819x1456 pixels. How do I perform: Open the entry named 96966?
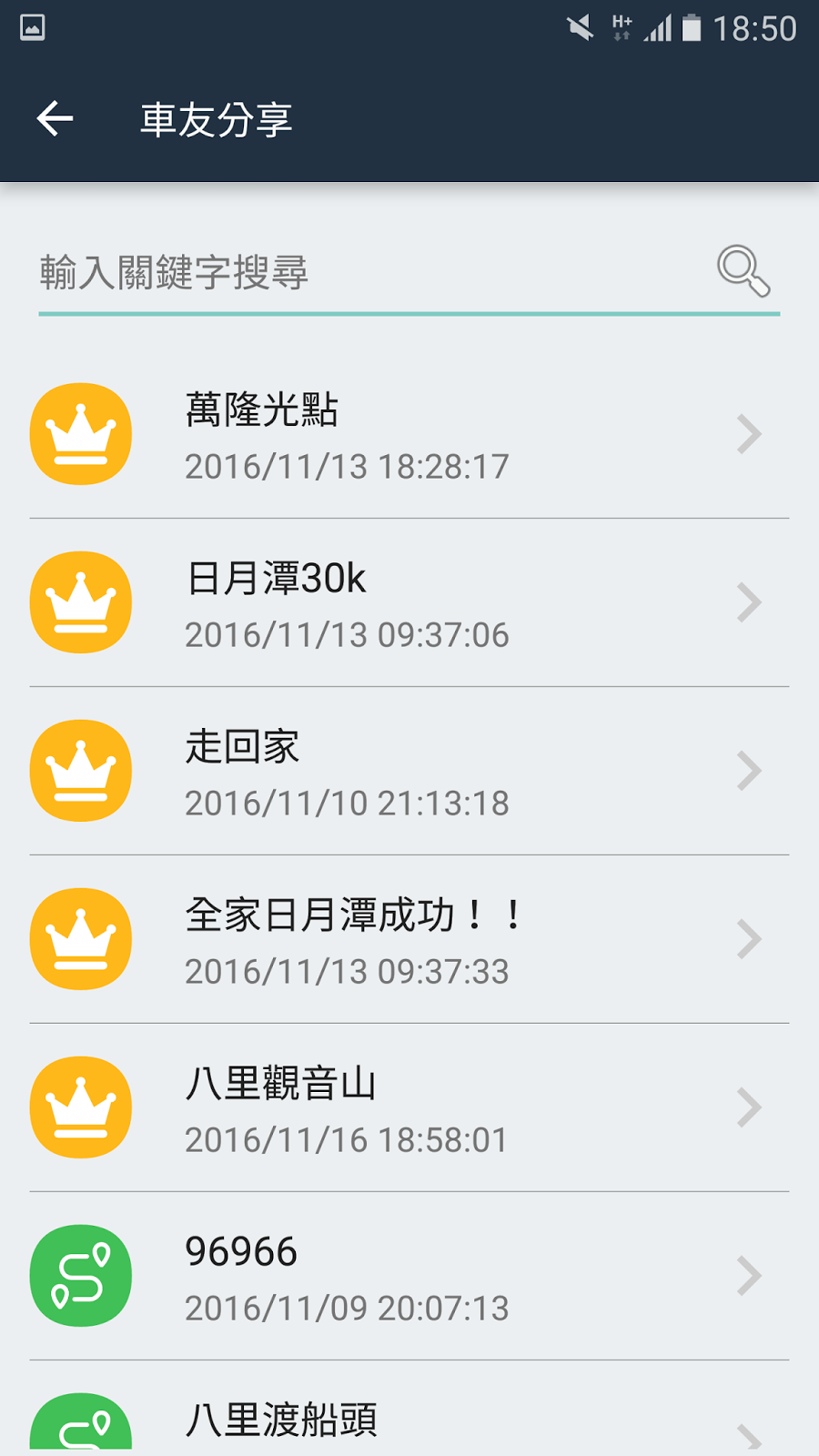point(409,1277)
